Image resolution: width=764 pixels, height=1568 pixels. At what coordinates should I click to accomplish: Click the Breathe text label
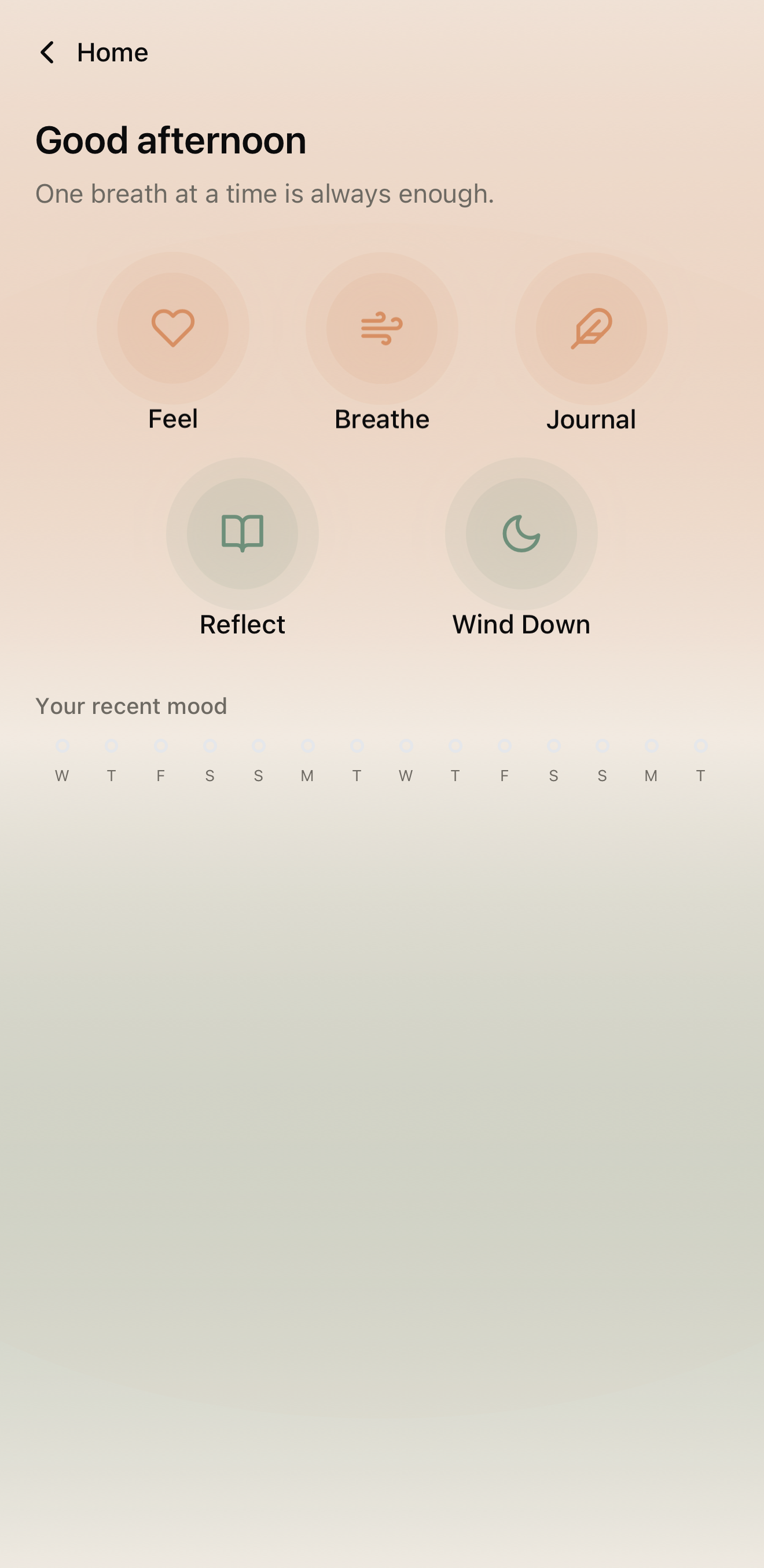[381, 419]
